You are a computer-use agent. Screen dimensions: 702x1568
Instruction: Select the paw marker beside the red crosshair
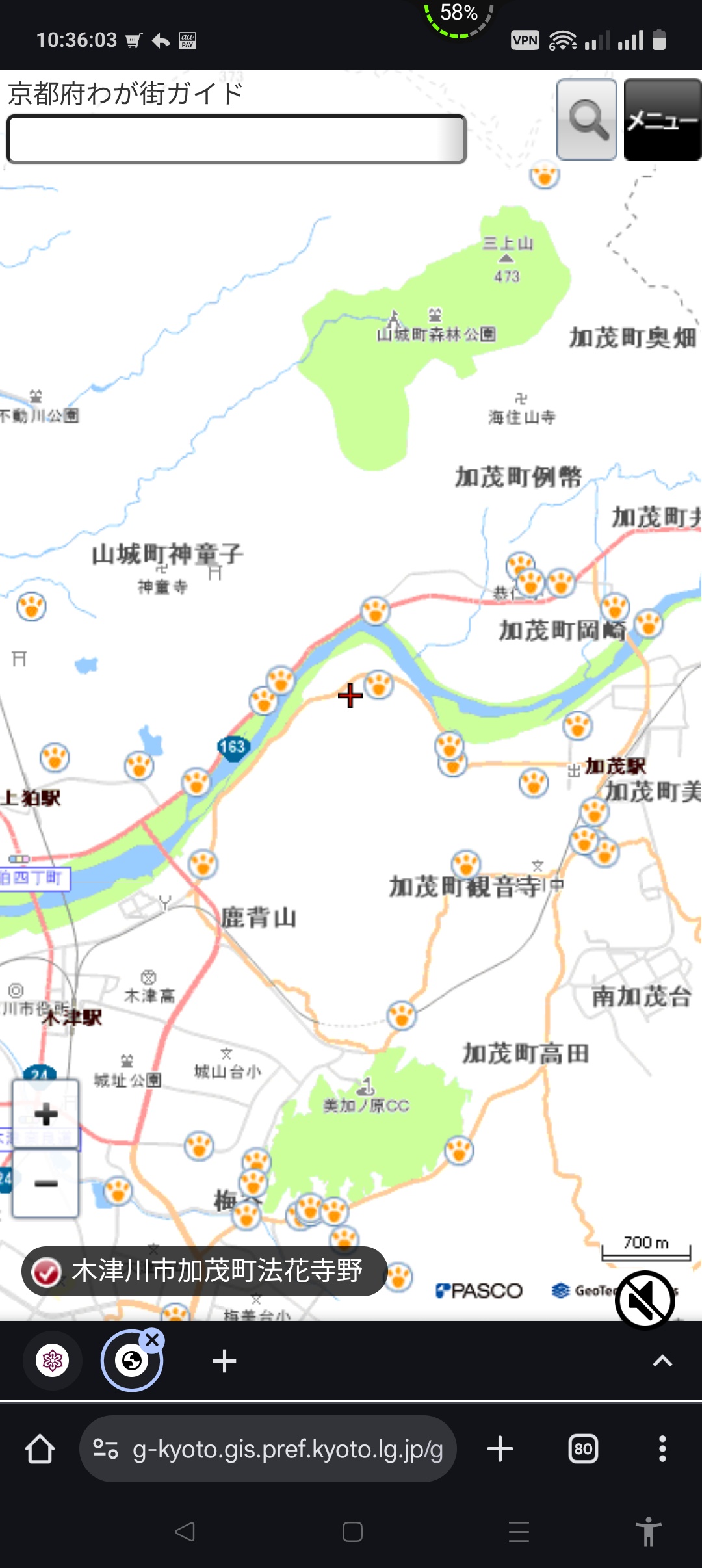click(379, 685)
